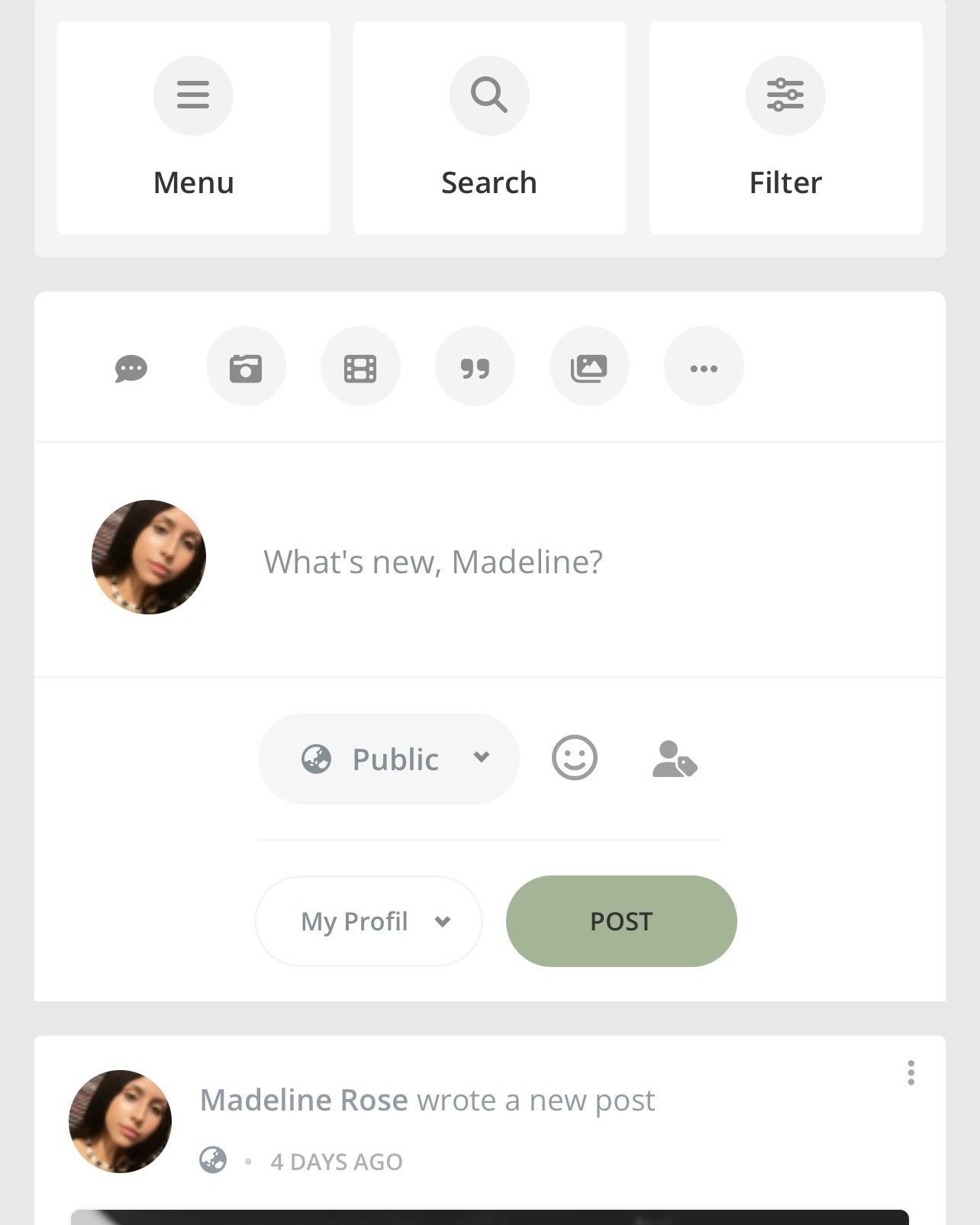The width and height of the screenshot is (980, 1225).
Task: Expand the My Profil dropdown
Action: pos(367,921)
